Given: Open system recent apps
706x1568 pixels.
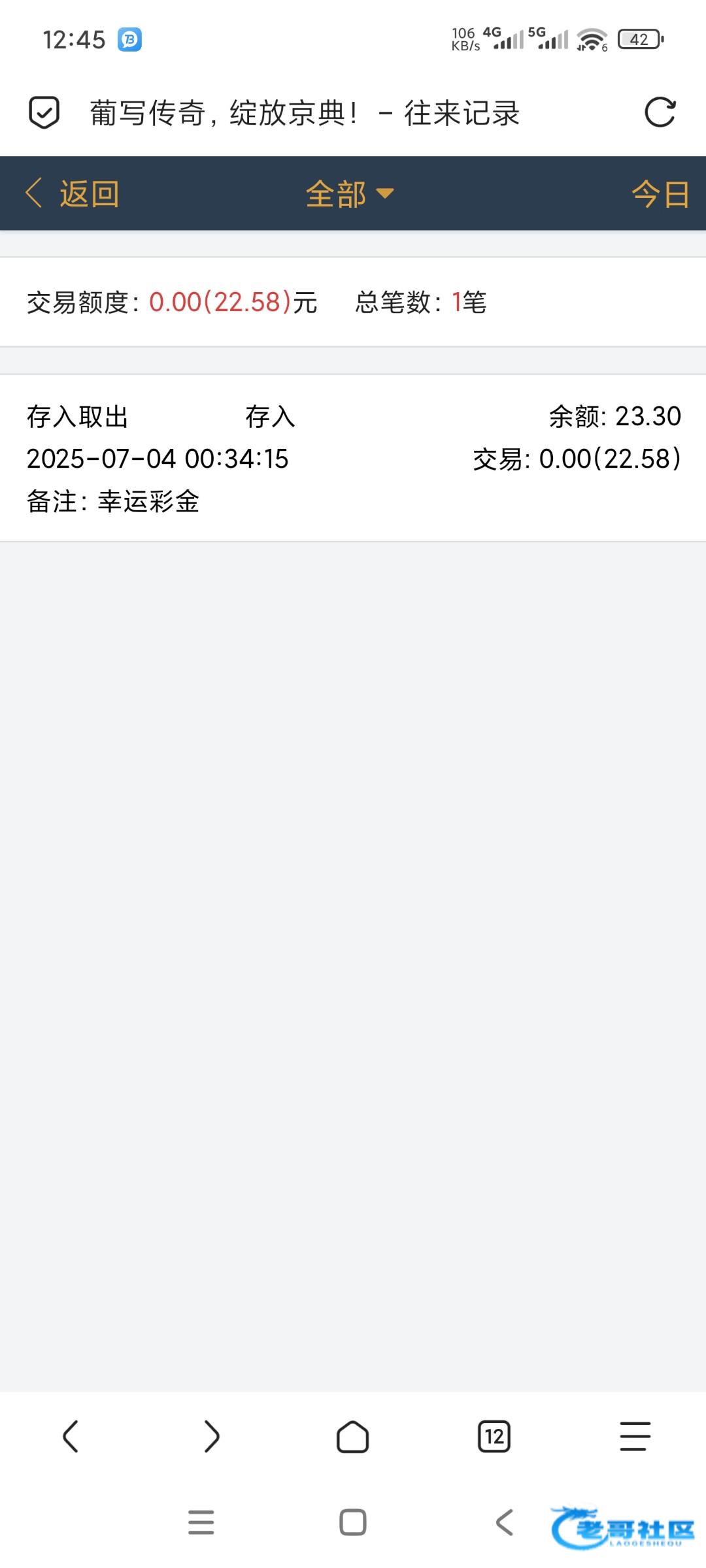Looking at the screenshot, I should pos(201,1522).
